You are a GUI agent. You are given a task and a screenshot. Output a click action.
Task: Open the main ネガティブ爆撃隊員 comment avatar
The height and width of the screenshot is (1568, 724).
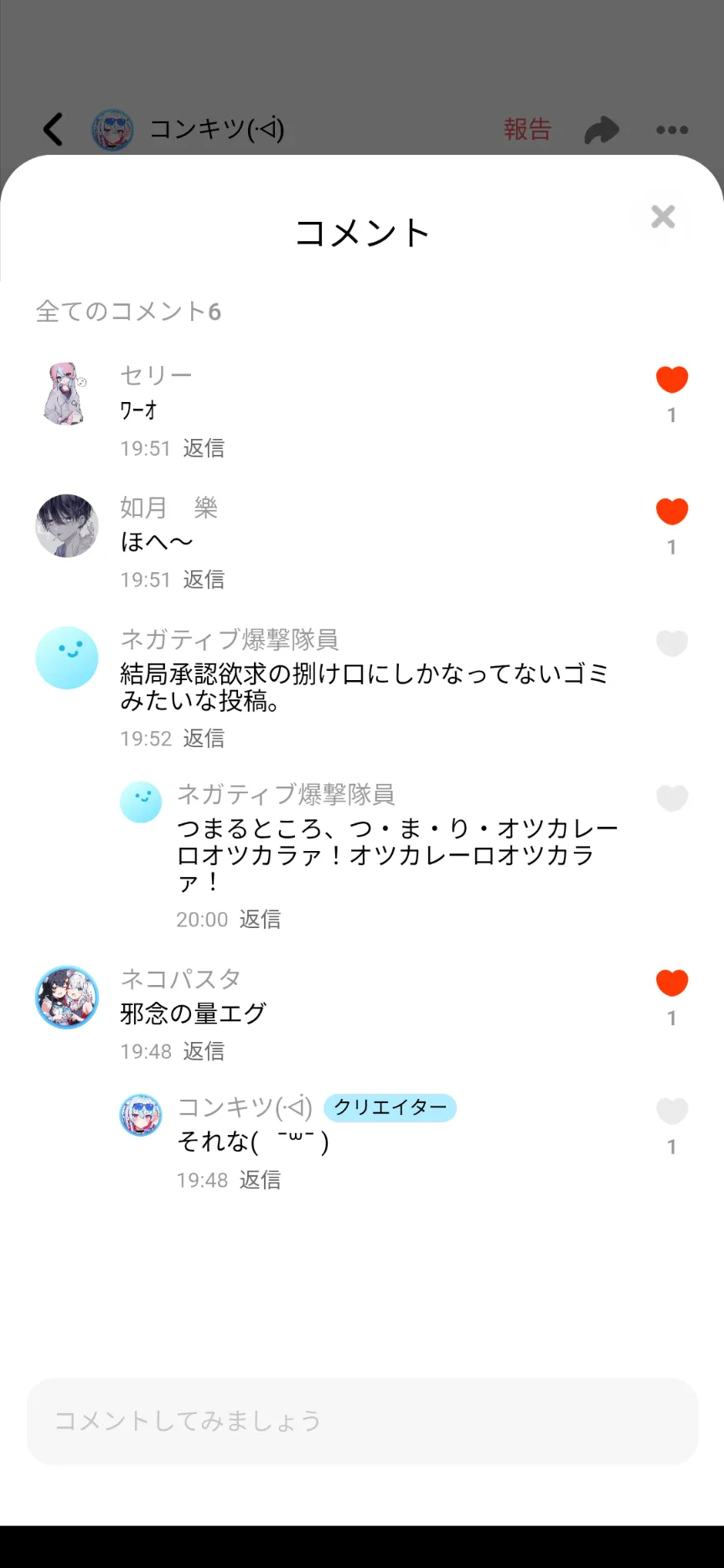coord(66,658)
